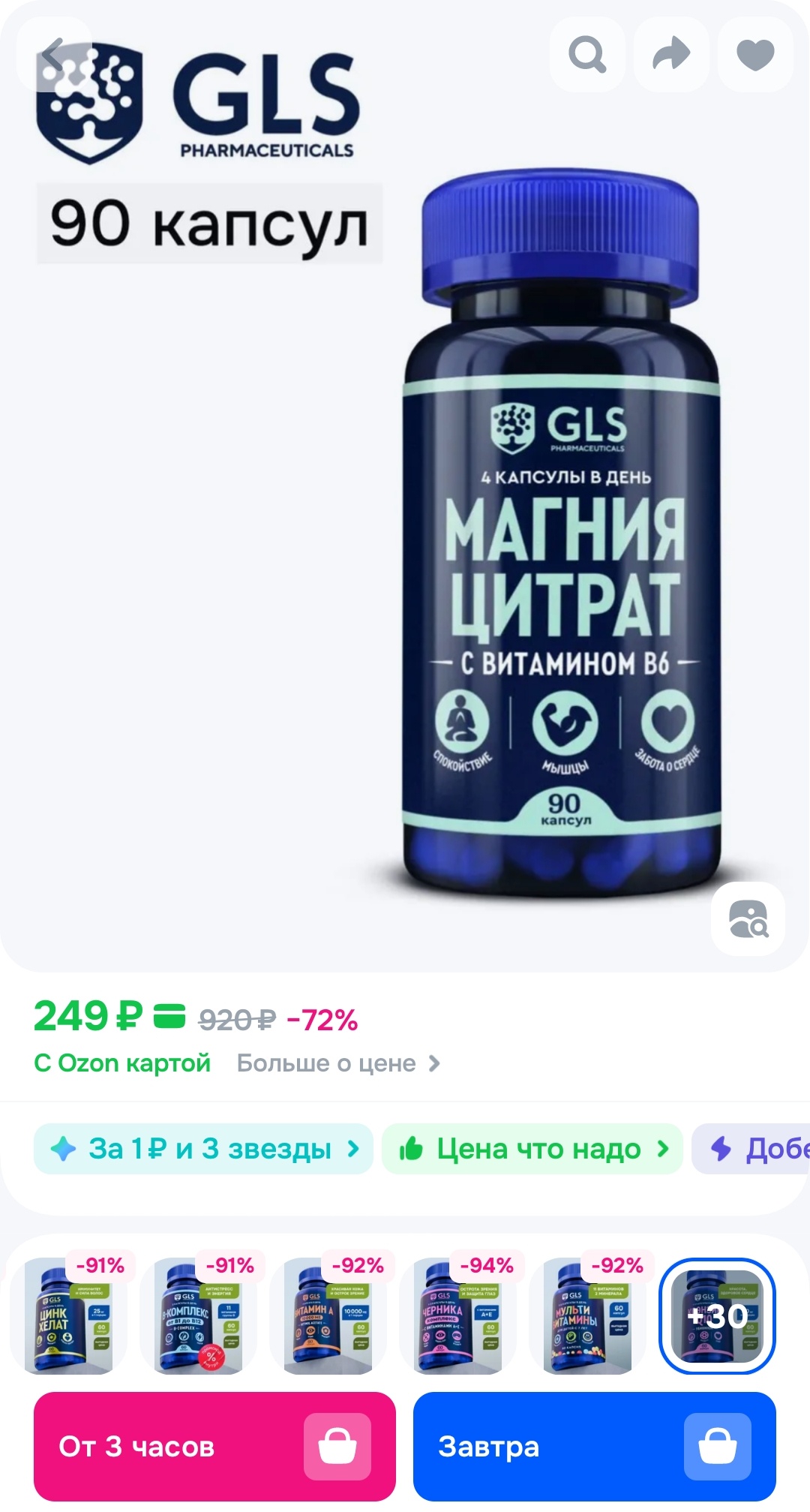Add to cart with 'От 3 часов' delivery
Viewport: 810px width, 1512px height.
214,1447
